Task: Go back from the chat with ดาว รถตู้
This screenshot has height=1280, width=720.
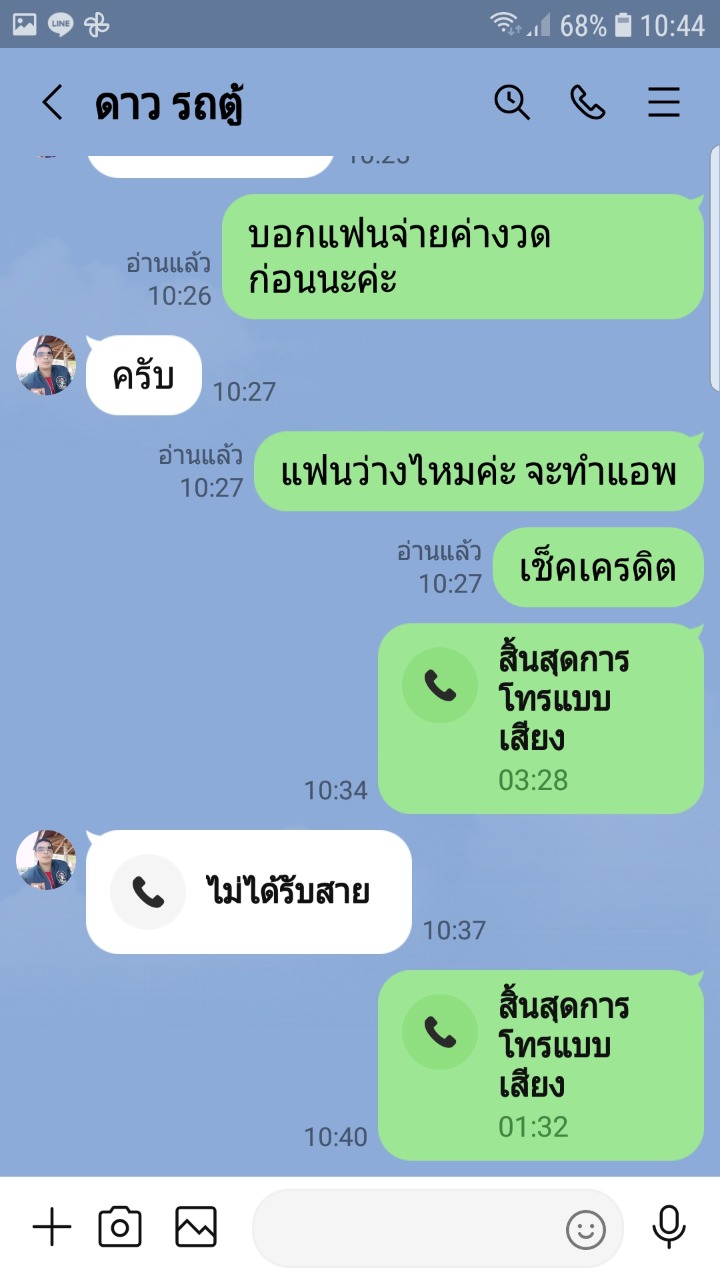Action: 52,102
